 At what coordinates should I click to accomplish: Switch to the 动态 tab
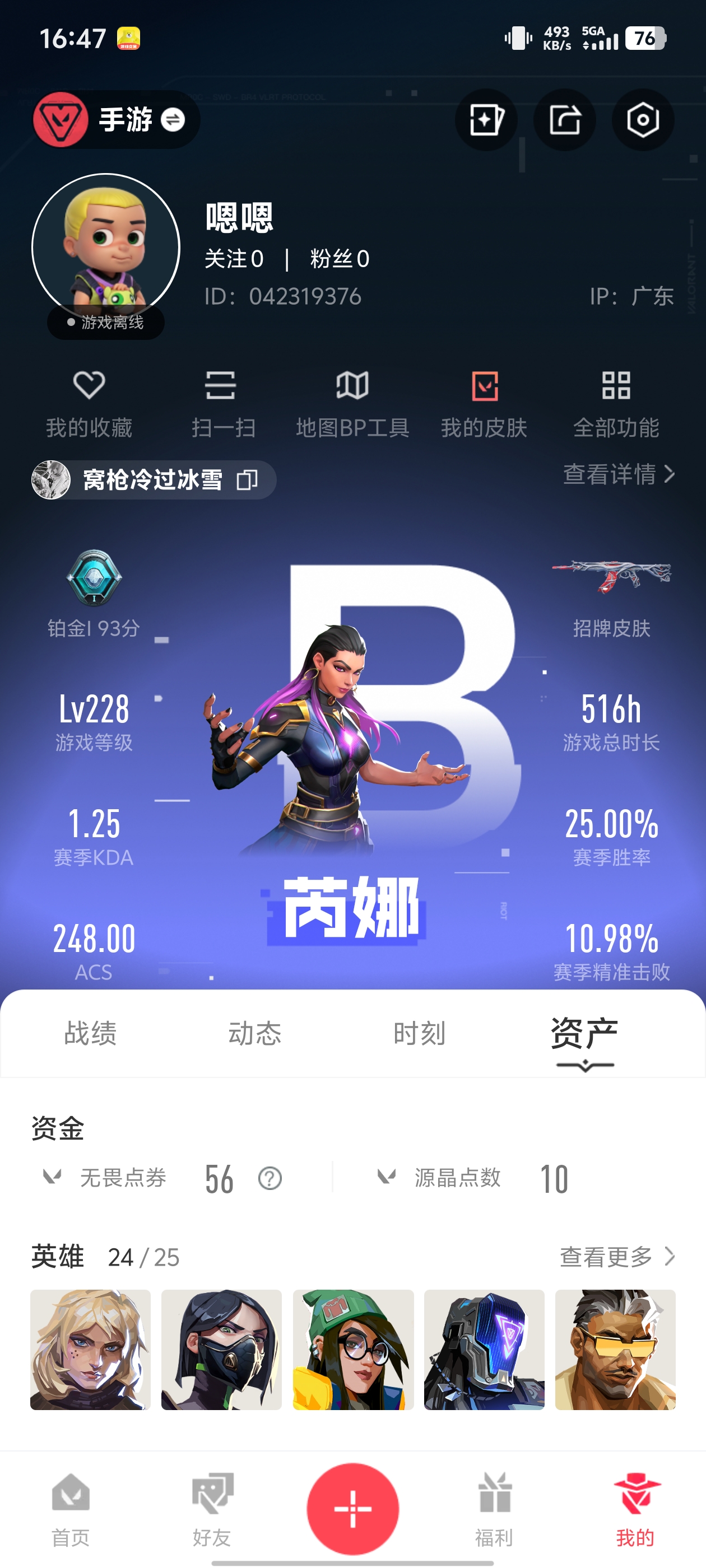(x=256, y=1032)
